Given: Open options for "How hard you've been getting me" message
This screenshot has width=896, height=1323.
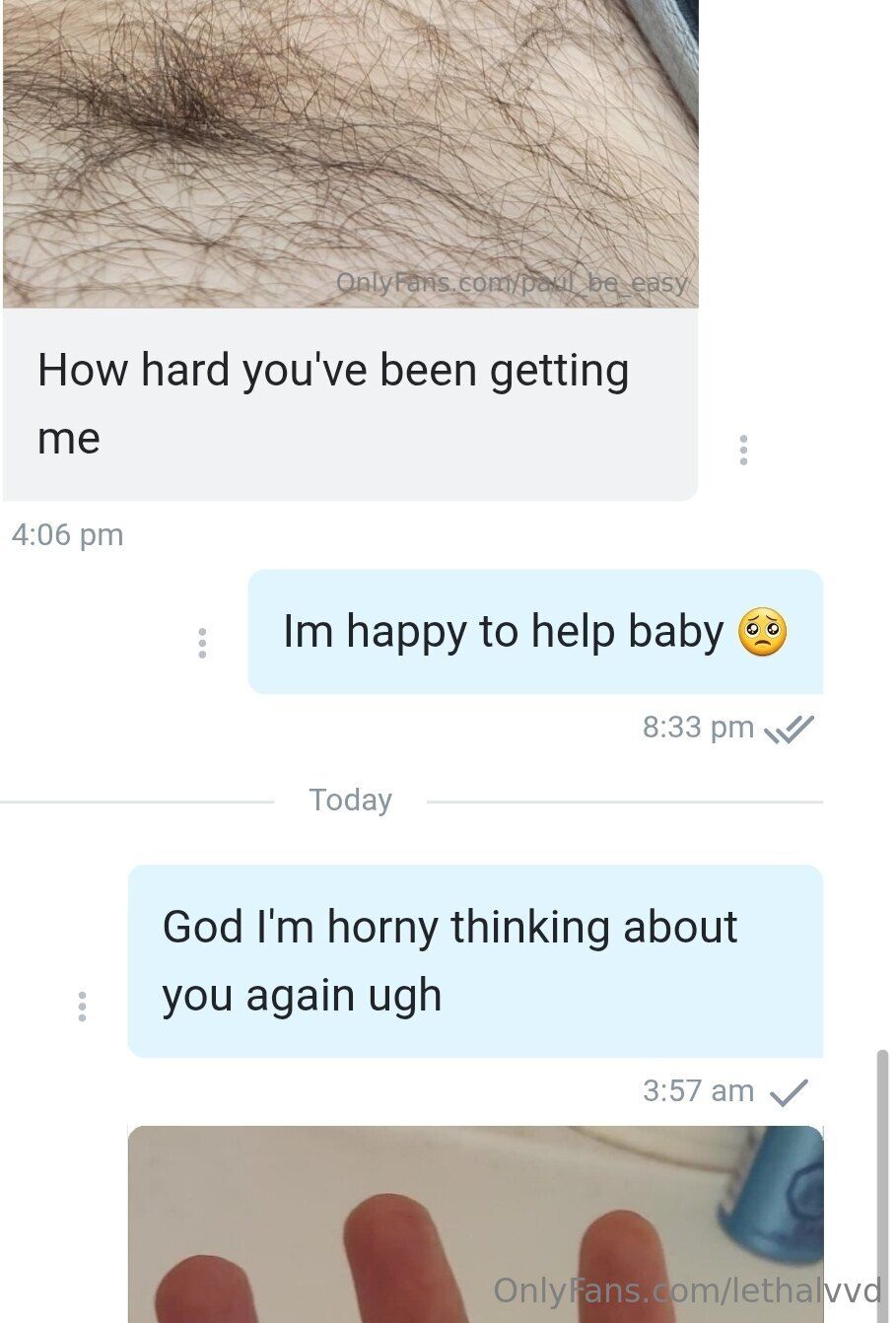Looking at the screenshot, I should pyautogui.click(x=743, y=450).
